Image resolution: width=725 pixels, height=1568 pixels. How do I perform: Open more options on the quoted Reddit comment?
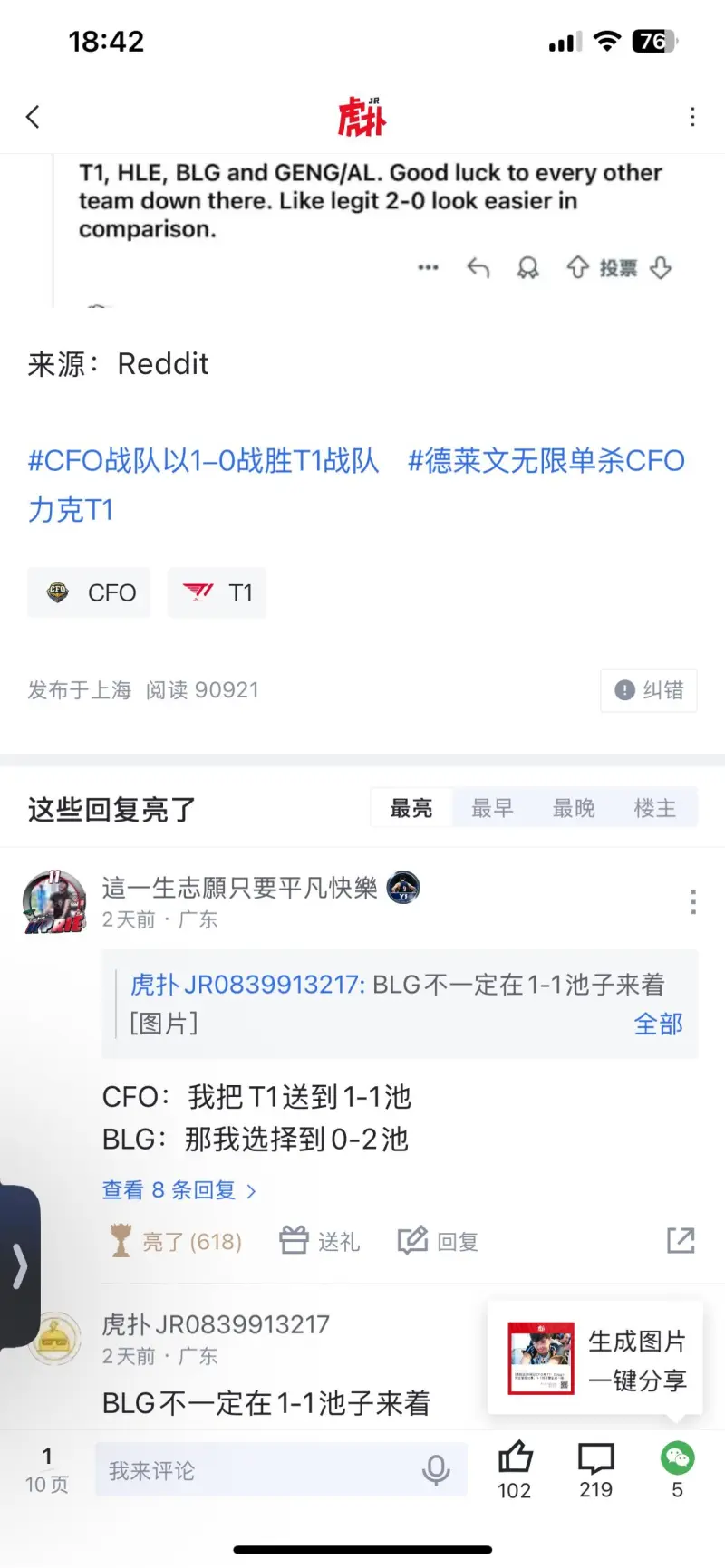pos(429,267)
